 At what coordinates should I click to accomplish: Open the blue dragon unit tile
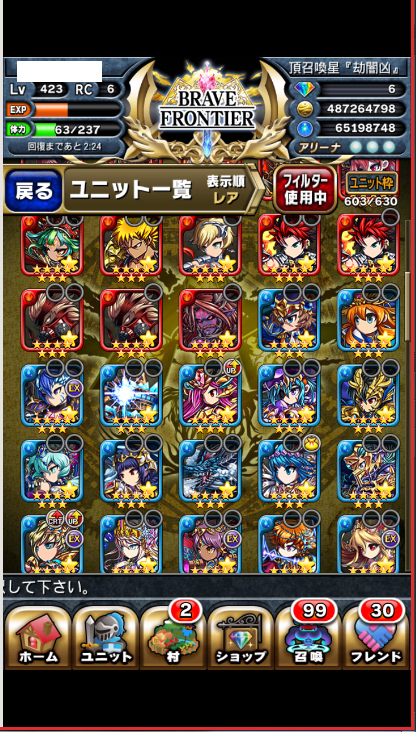point(210,470)
